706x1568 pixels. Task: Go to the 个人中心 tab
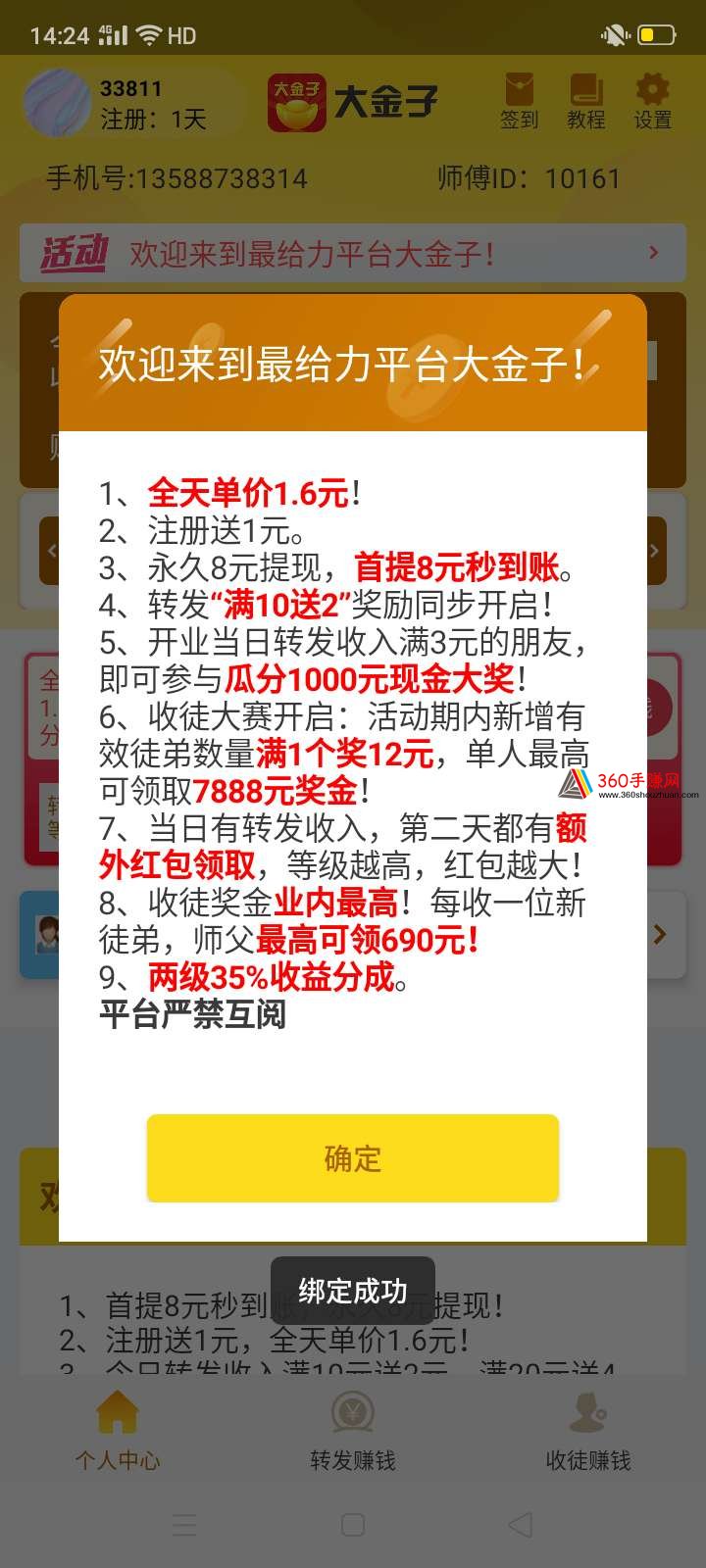(x=118, y=1431)
